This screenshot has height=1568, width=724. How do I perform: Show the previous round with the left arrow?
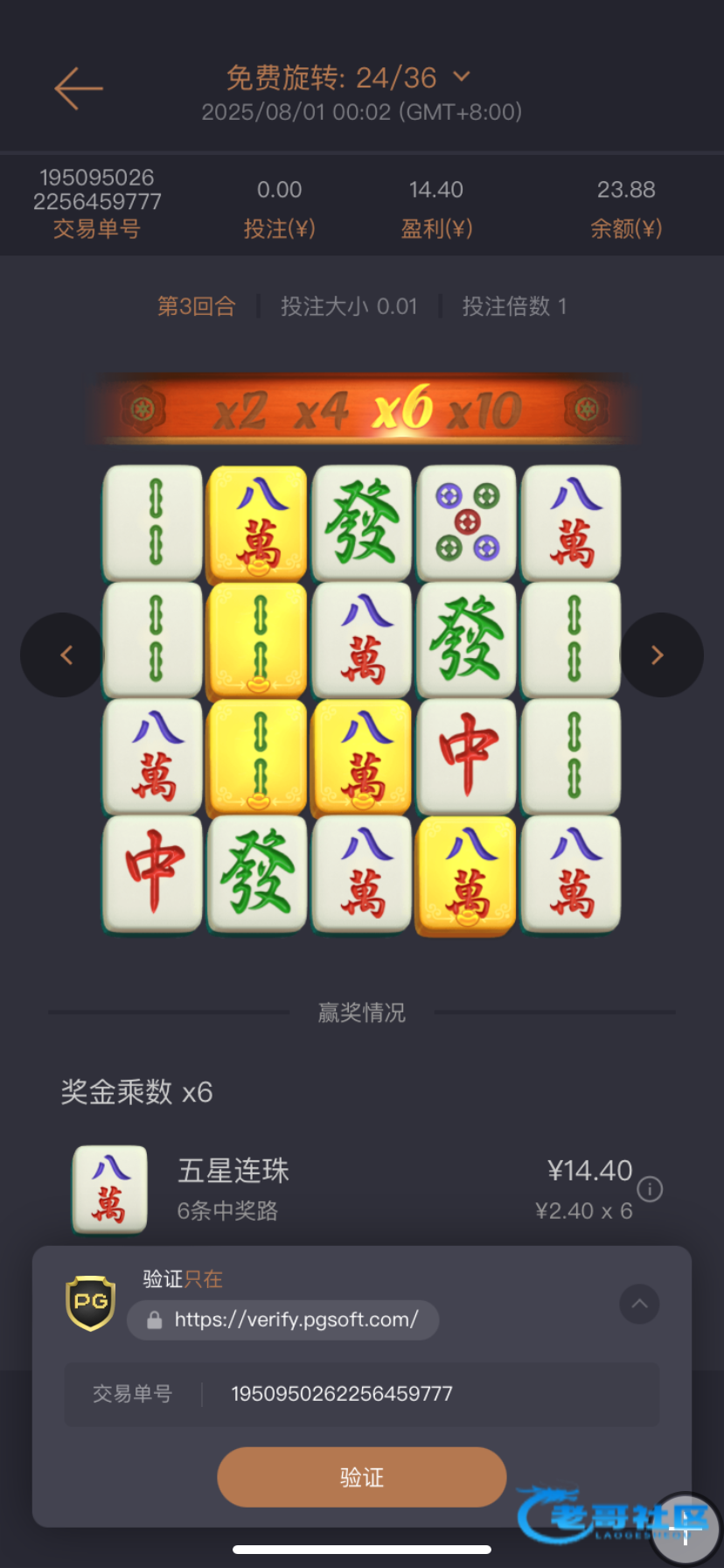tap(63, 655)
